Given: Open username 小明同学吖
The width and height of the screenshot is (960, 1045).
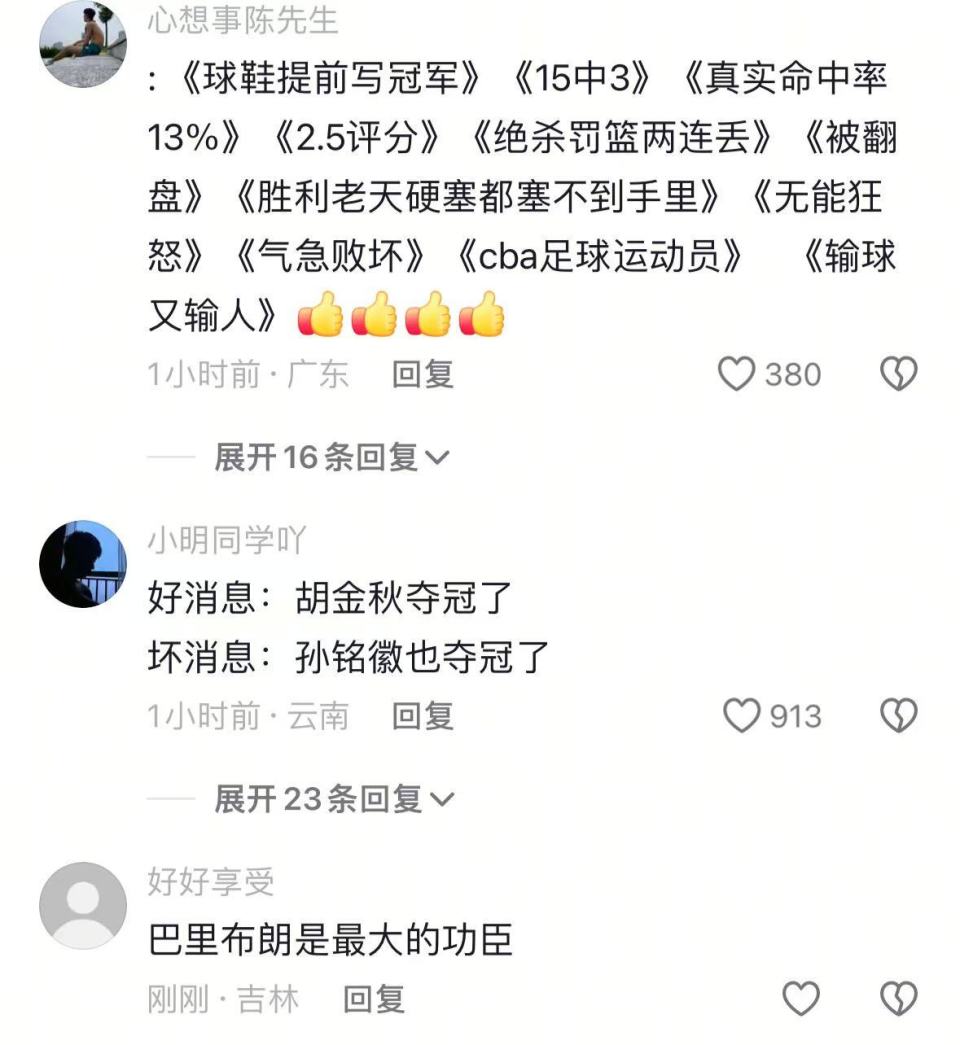Looking at the screenshot, I should tap(226, 541).
